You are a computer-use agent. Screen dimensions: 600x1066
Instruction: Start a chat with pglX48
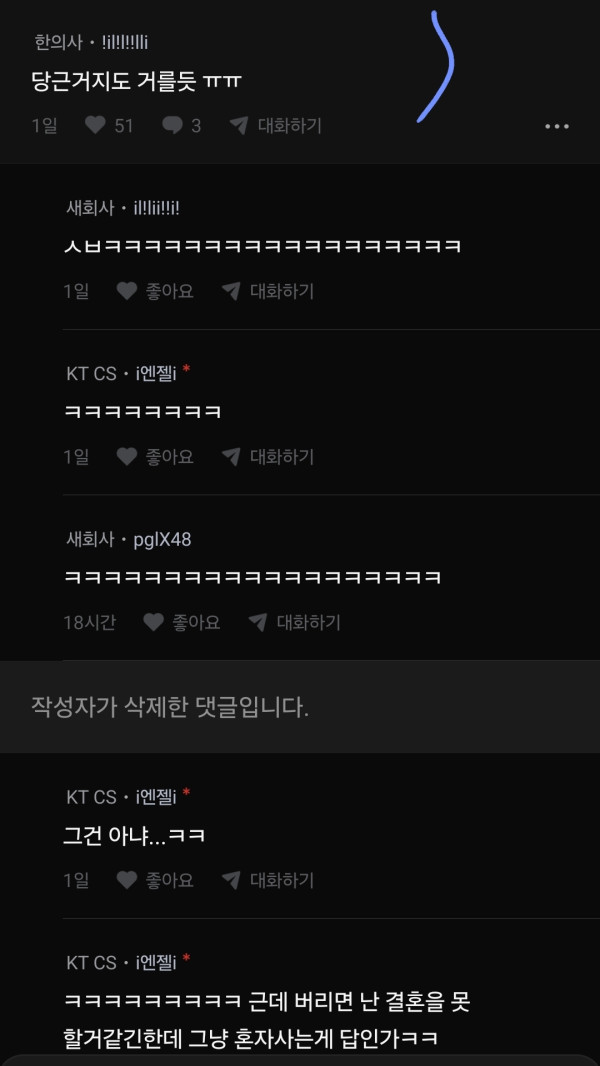(295, 622)
